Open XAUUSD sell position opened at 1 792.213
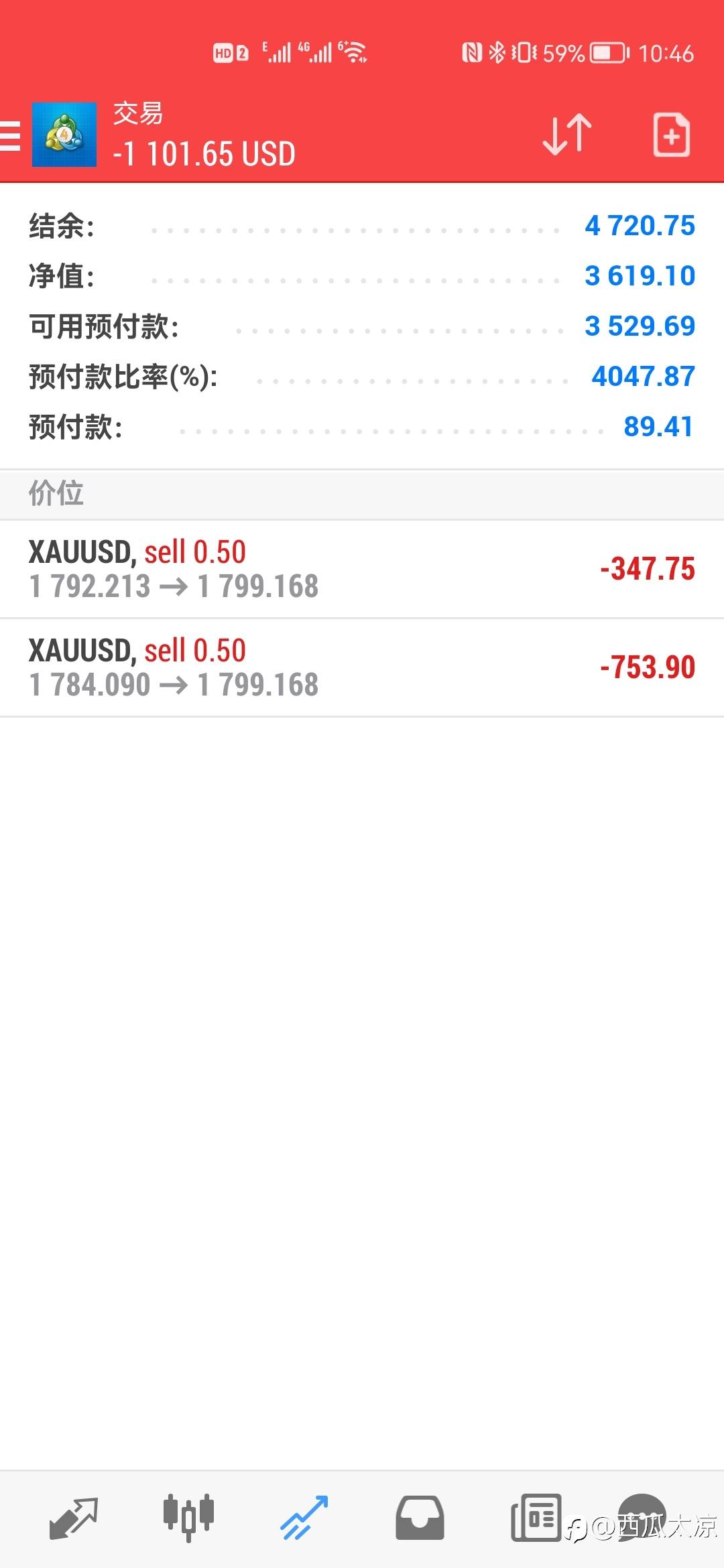724x1568 pixels. (x=362, y=570)
